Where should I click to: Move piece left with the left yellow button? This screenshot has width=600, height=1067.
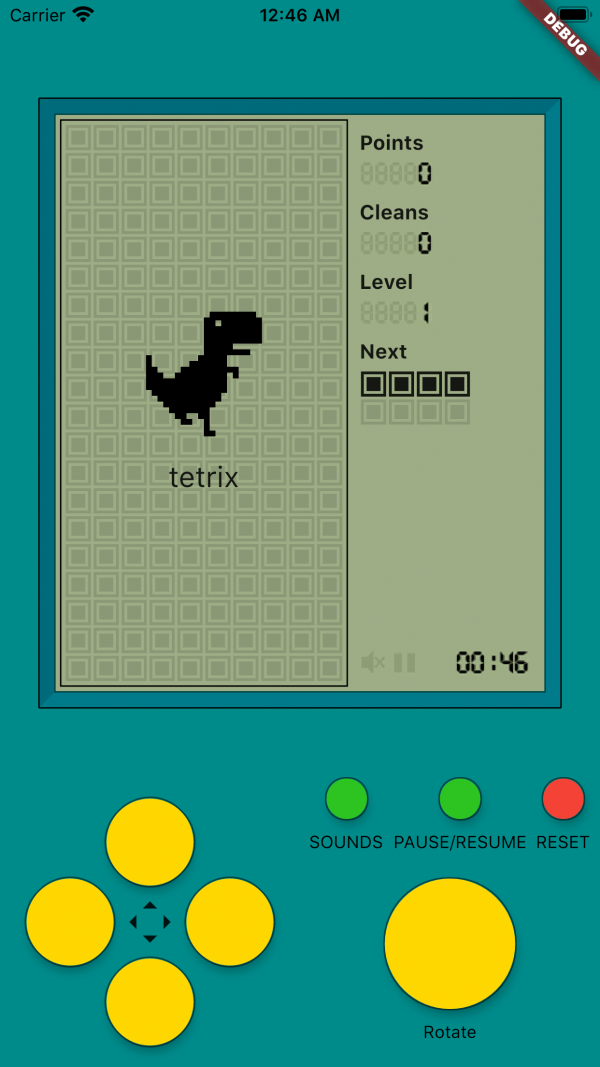pos(70,922)
